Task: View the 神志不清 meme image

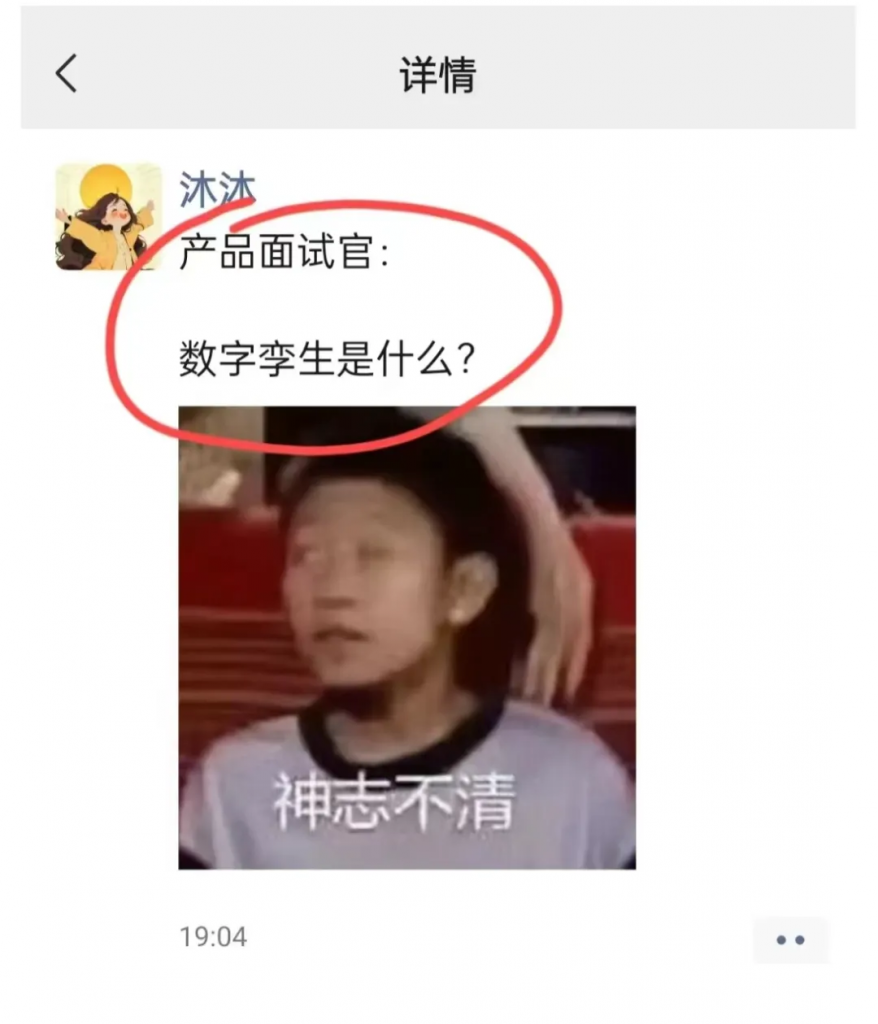Action: tap(407, 637)
